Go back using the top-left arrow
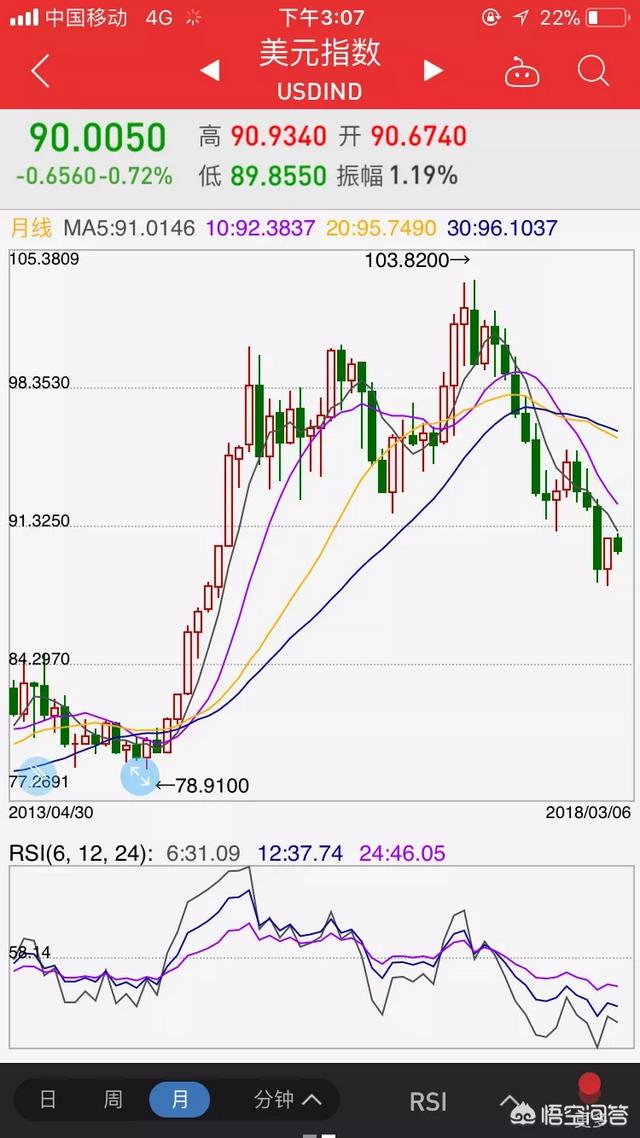The height and width of the screenshot is (1138, 640). (x=40, y=71)
